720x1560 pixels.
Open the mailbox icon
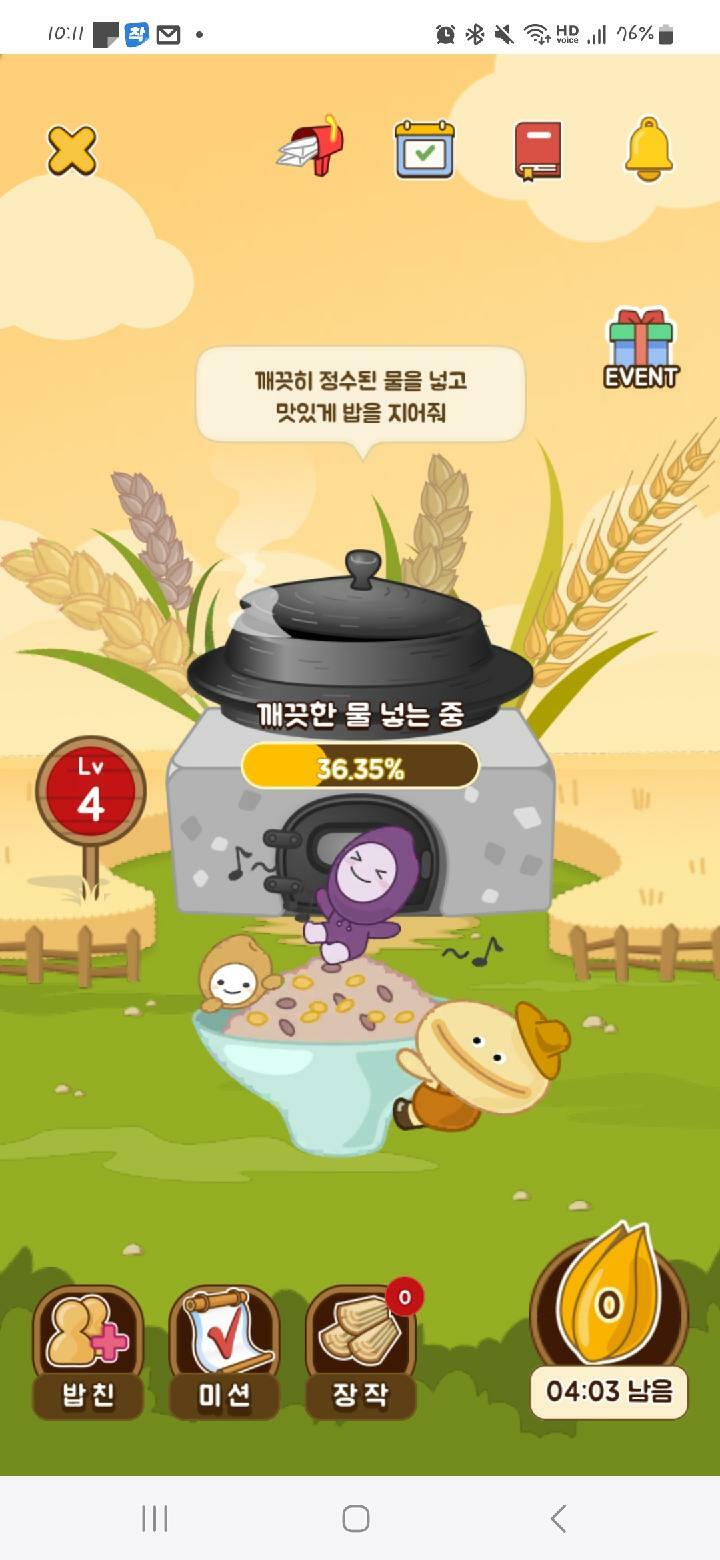[311, 147]
